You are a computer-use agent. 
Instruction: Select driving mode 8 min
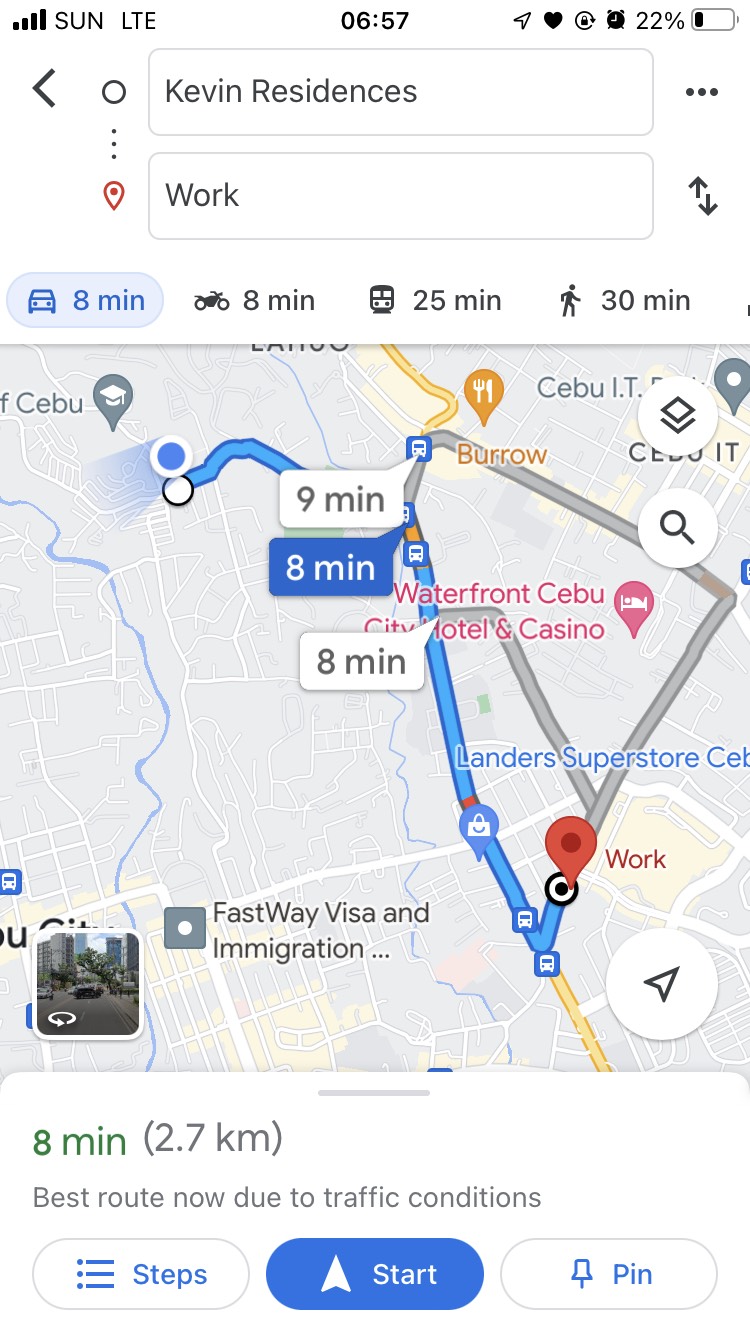(x=85, y=300)
